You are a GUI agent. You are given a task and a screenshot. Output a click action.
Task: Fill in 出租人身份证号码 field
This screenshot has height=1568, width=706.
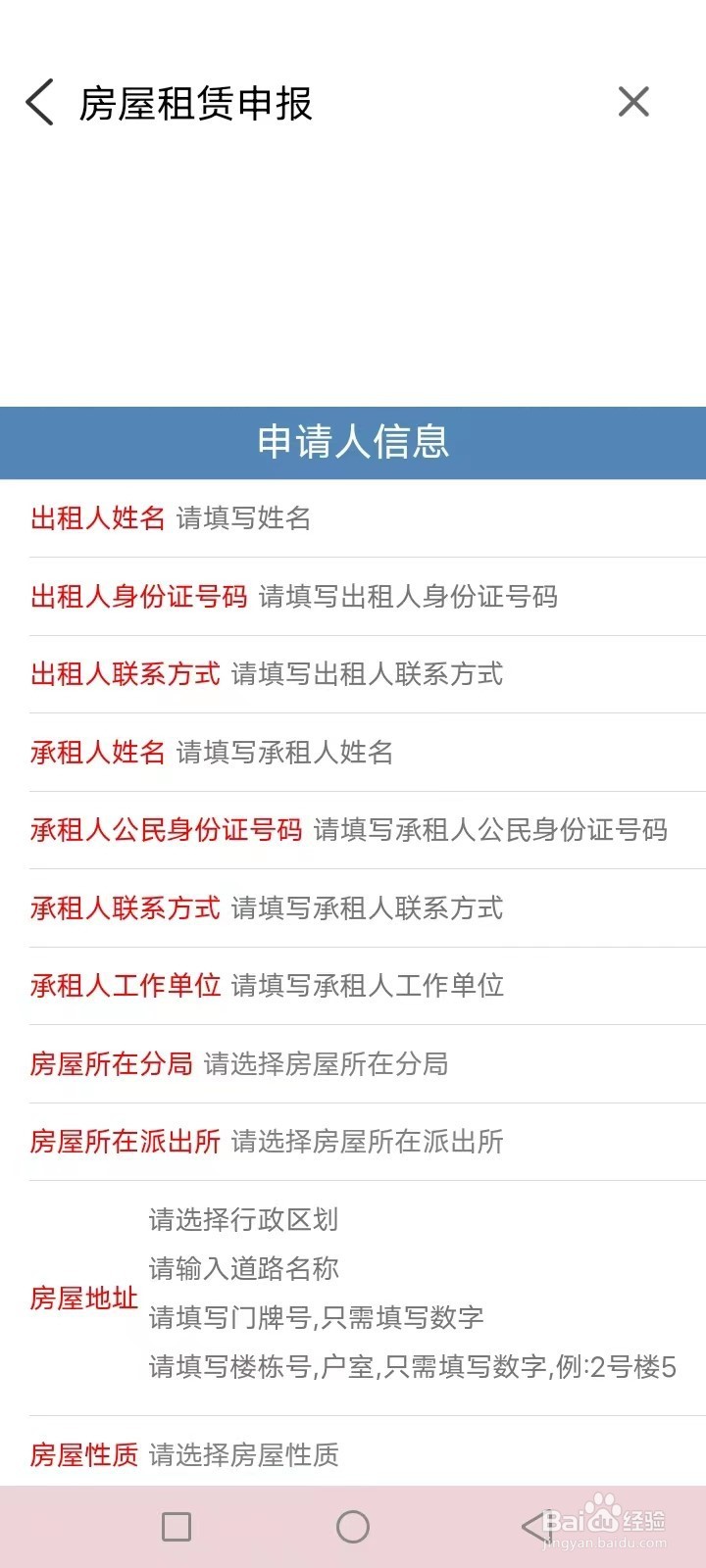click(480, 596)
